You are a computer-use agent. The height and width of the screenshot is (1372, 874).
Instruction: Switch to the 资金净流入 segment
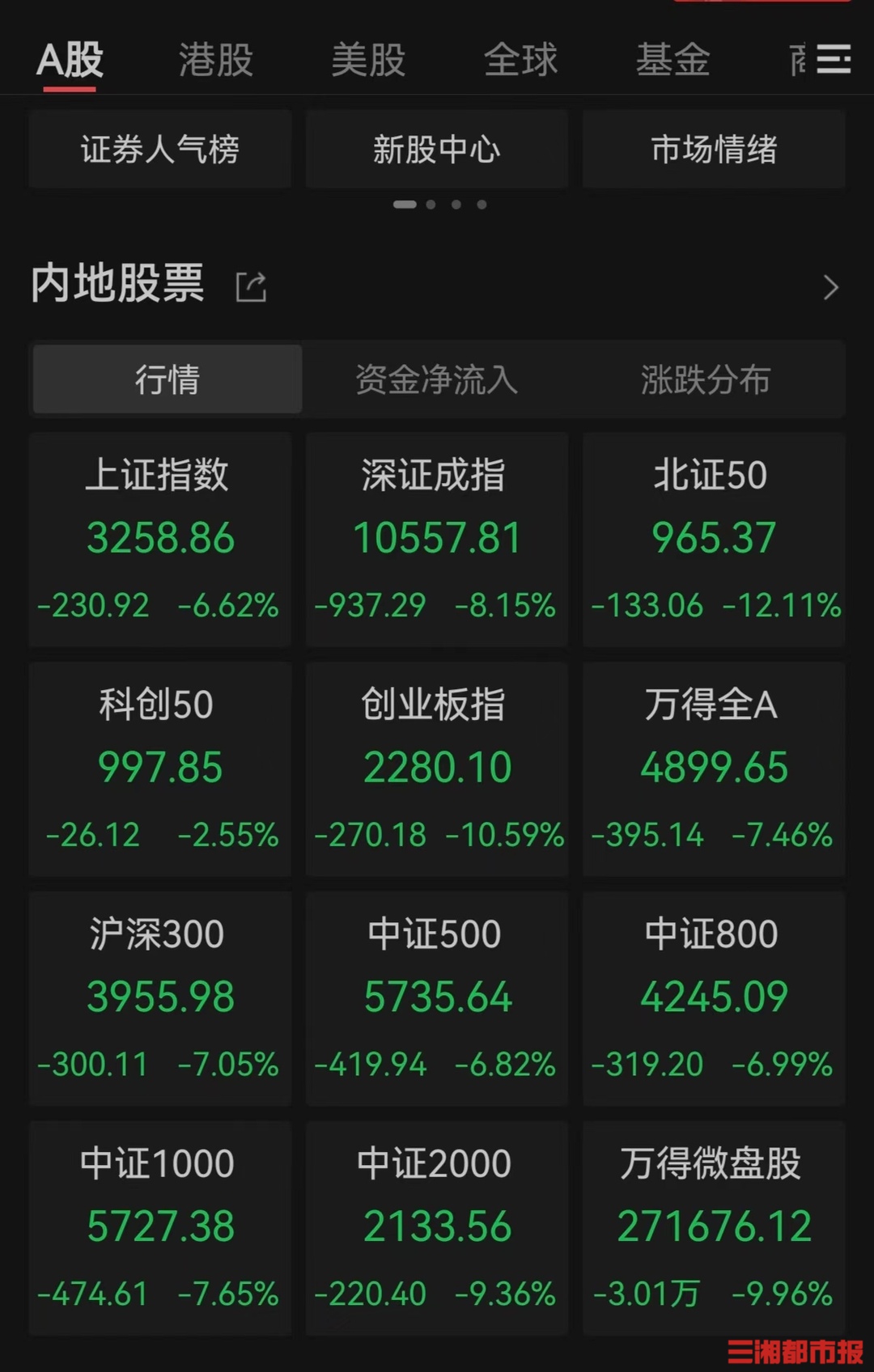[x=437, y=379]
